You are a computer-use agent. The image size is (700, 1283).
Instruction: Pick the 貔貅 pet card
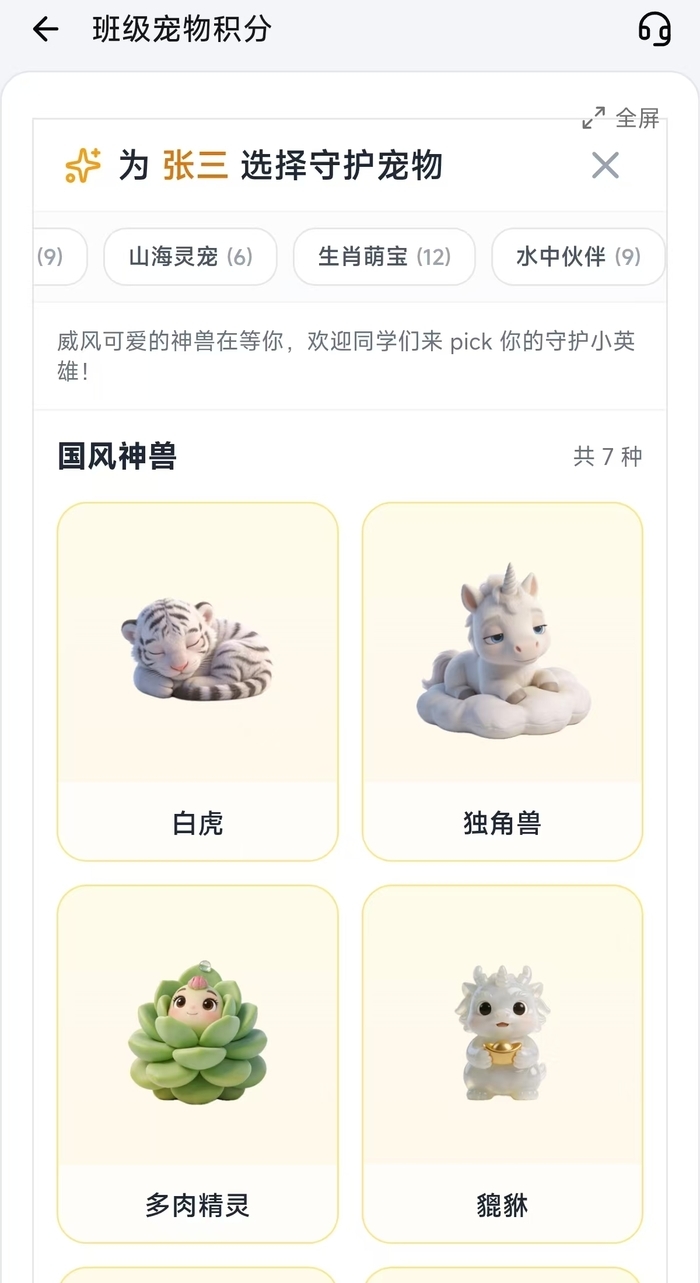(x=502, y=1063)
